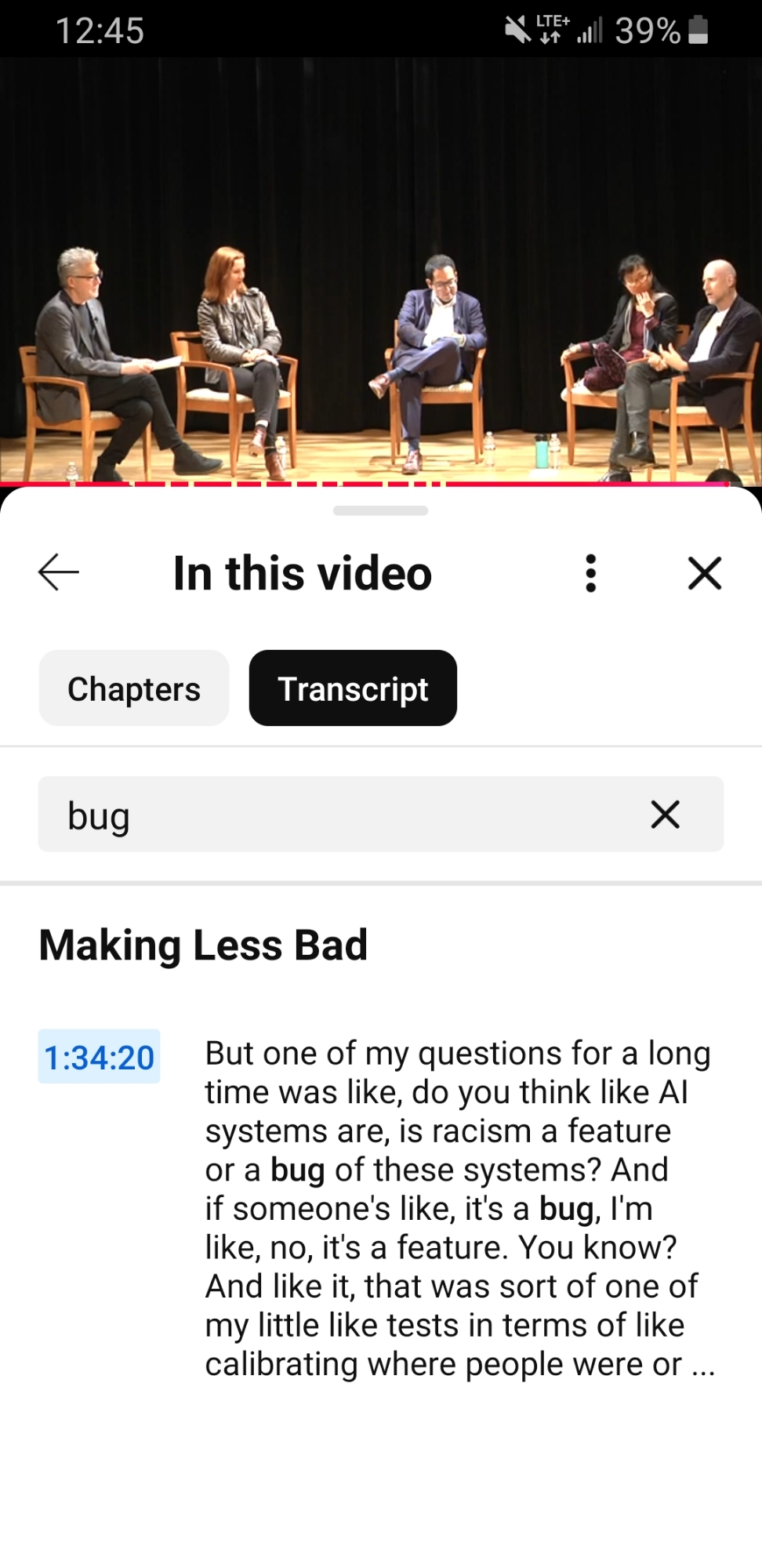
Task: Jump to timestamp 1:34:20
Action: click(x=100, y=1057)
